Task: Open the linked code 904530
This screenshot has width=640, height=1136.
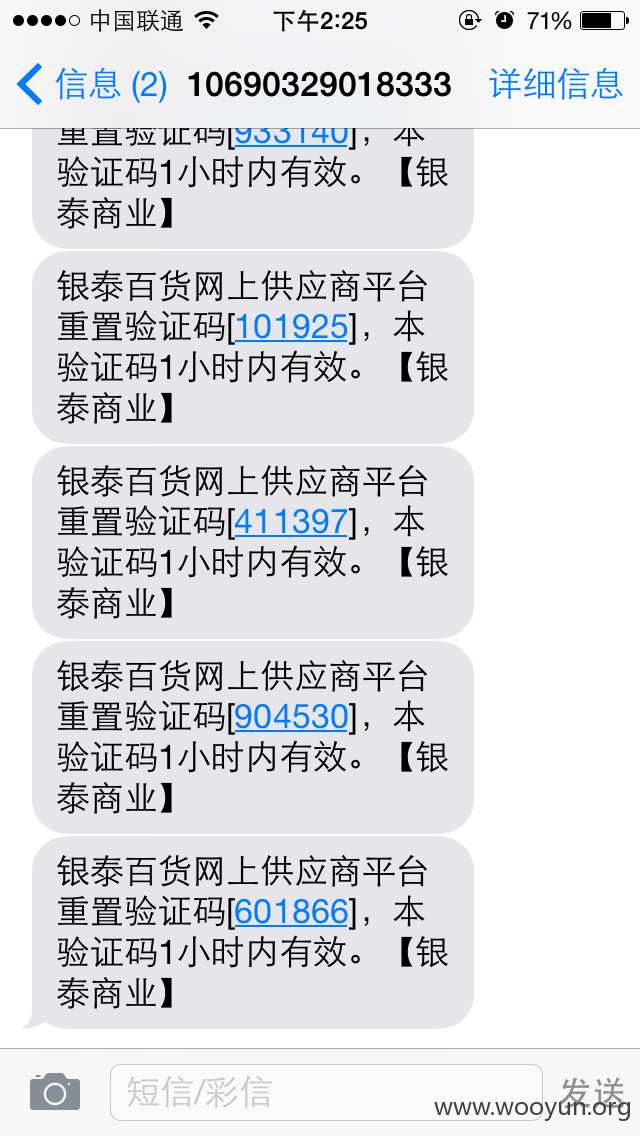Action: [x=292, y=717]
